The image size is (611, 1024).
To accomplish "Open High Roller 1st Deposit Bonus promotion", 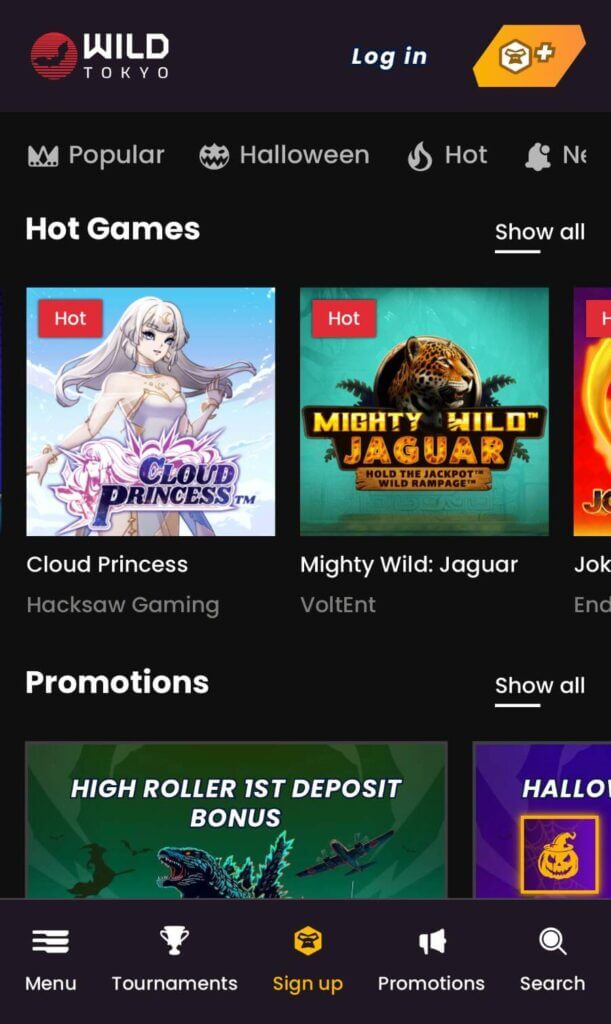I will tap(236, 820).
